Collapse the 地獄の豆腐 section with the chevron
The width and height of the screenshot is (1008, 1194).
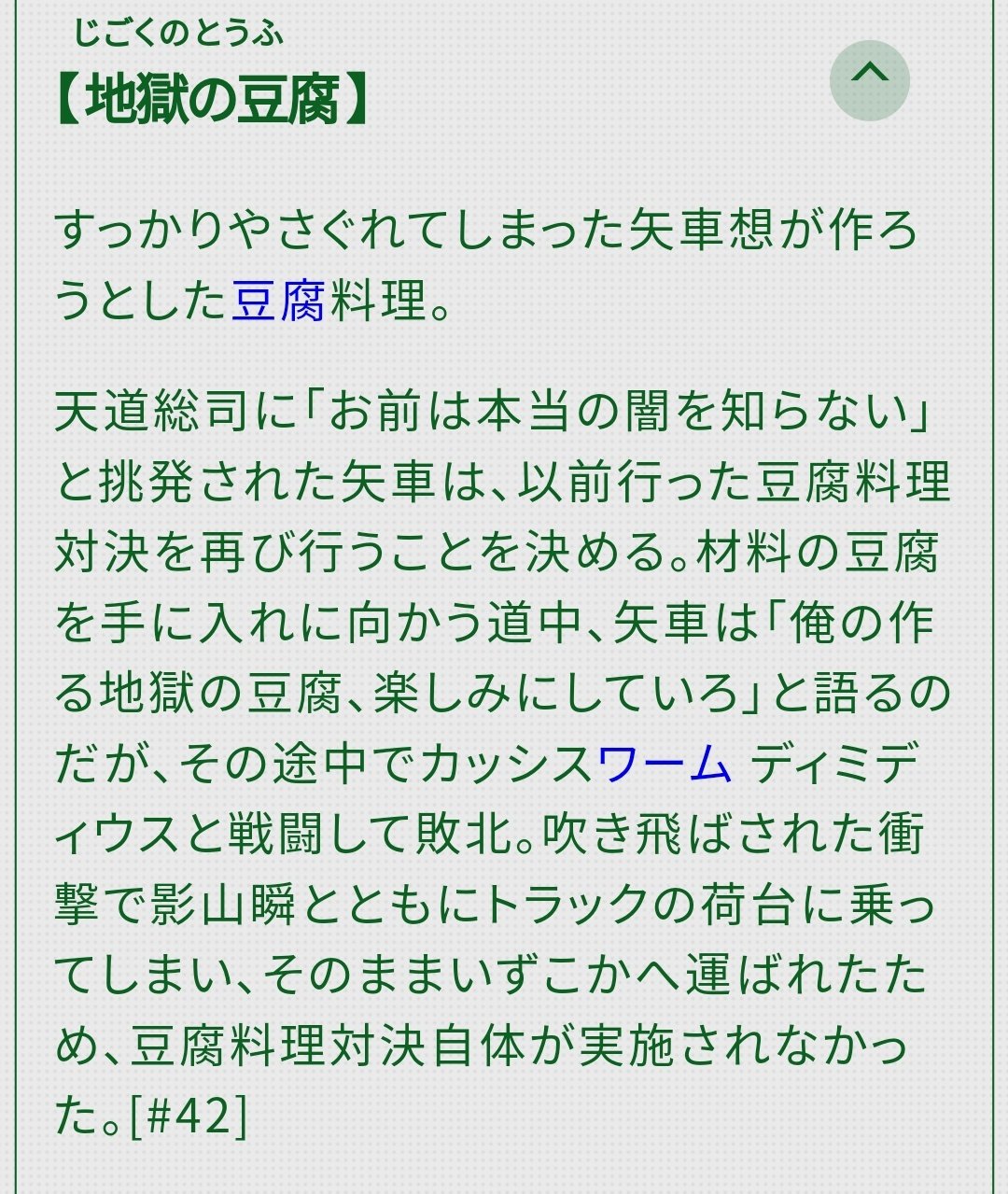tap(869, 80)
